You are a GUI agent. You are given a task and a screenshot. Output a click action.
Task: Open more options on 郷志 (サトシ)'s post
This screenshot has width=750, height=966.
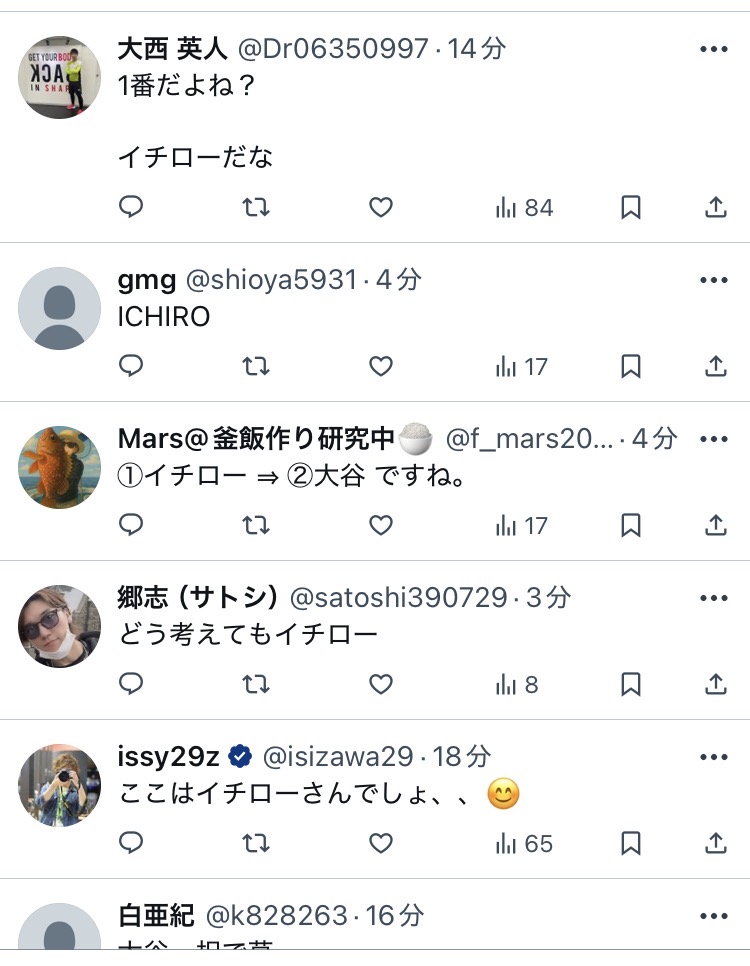tap(713, 598)
